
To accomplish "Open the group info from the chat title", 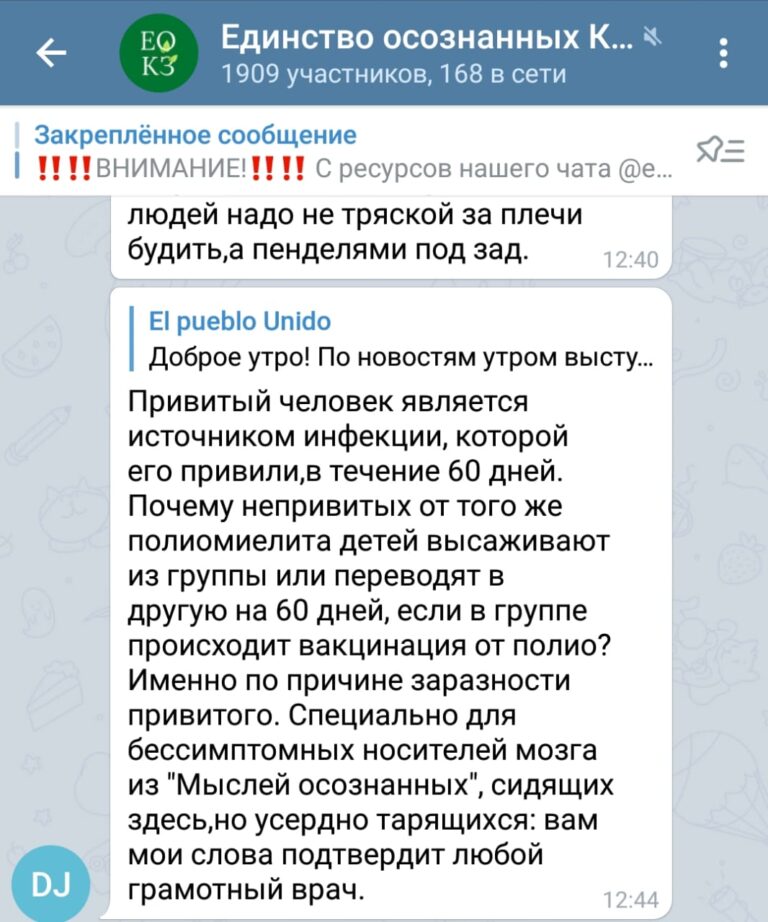I will tap(425, 41).
